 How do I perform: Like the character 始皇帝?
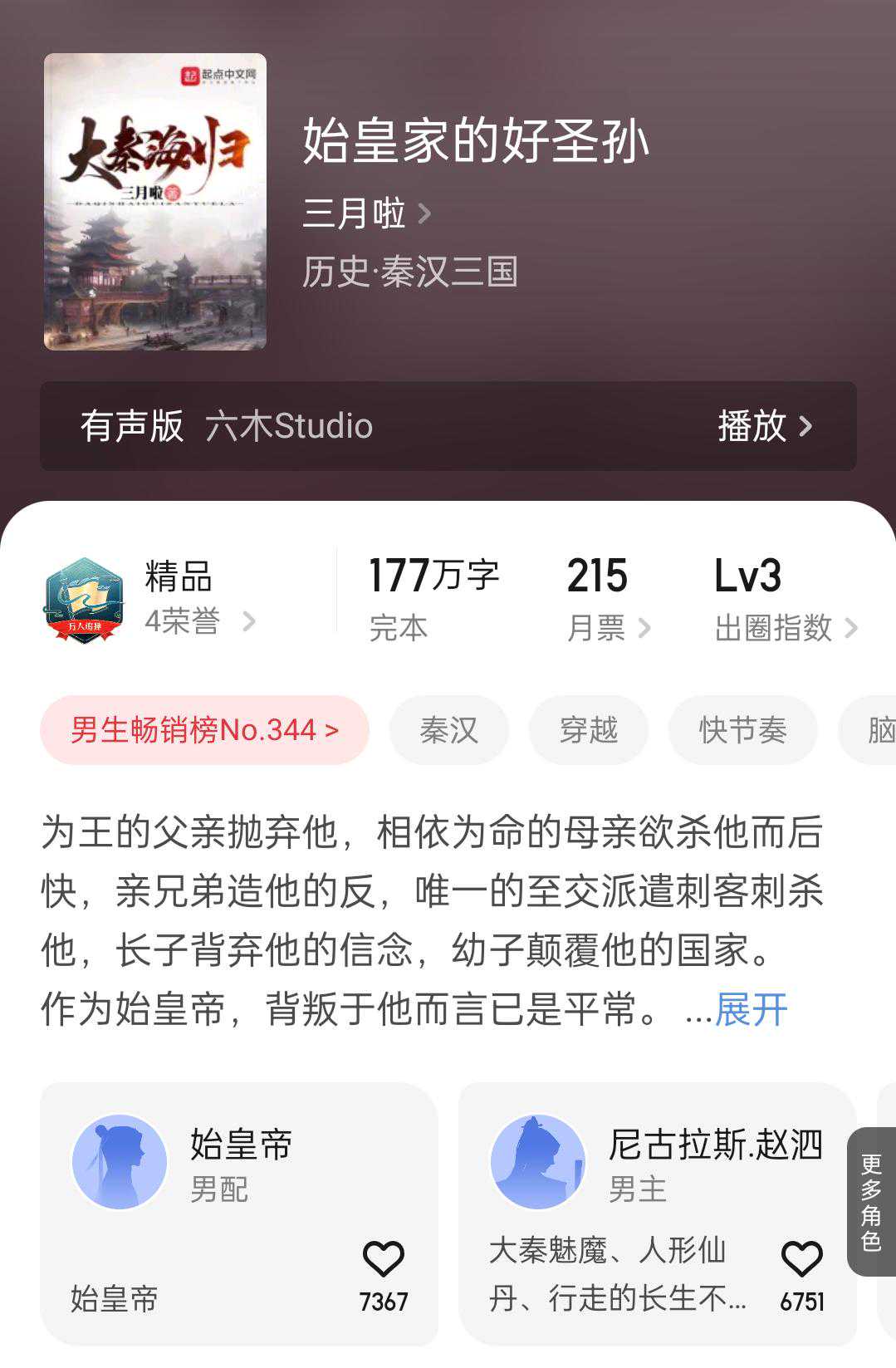pos(383,1259)
